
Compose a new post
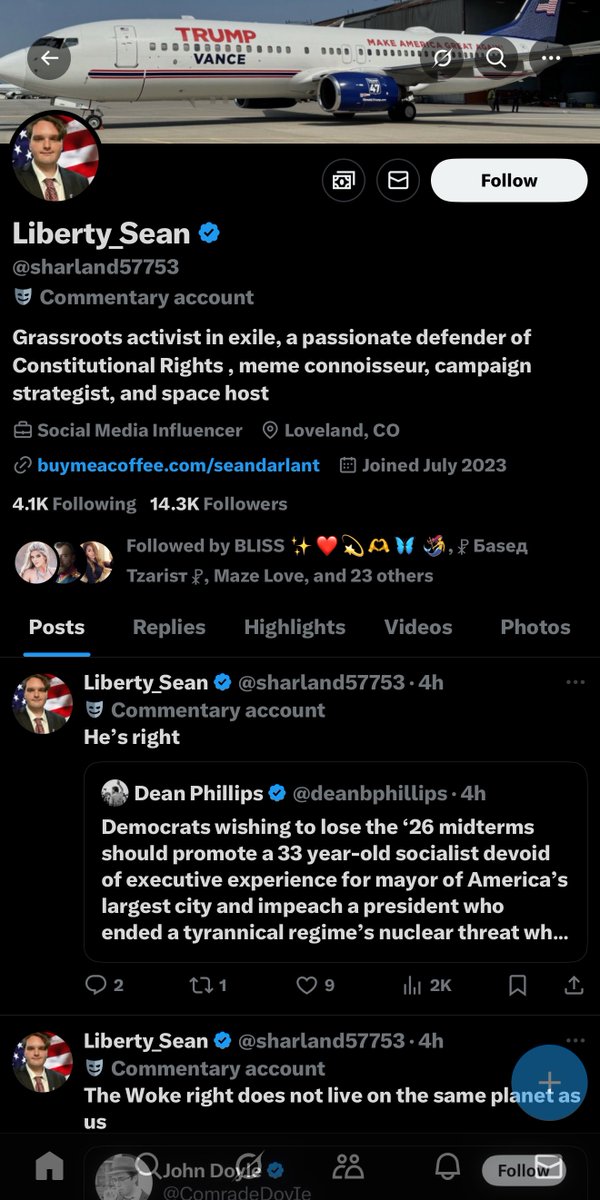[549, 1082]
